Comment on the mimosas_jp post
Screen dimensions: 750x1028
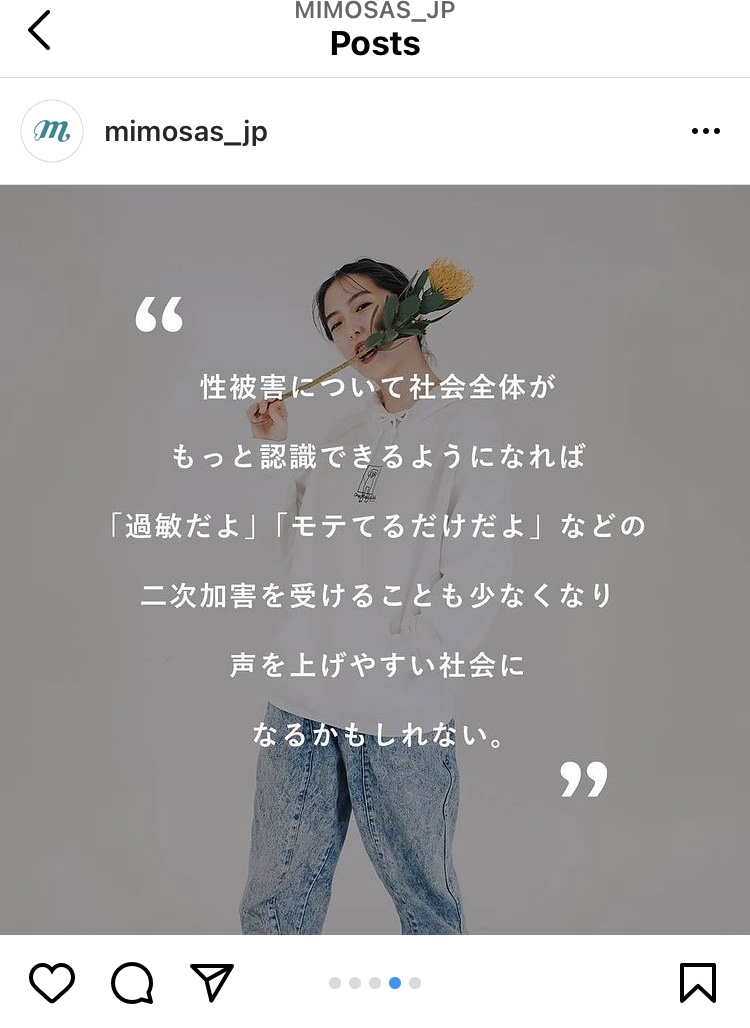[x=132, y=983]
